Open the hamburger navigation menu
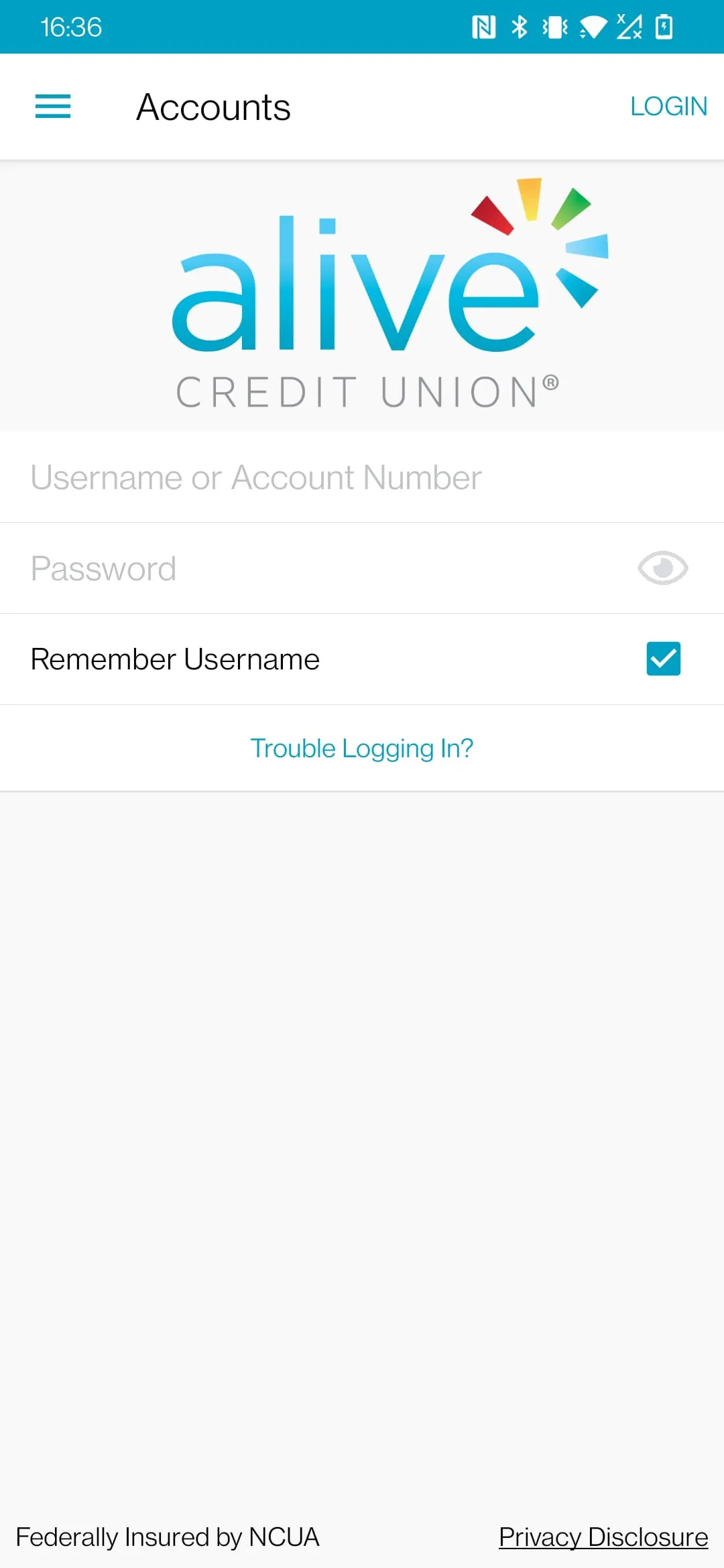Image resolution: width=724 pixels, height=1568 pixels. point(53,107)
